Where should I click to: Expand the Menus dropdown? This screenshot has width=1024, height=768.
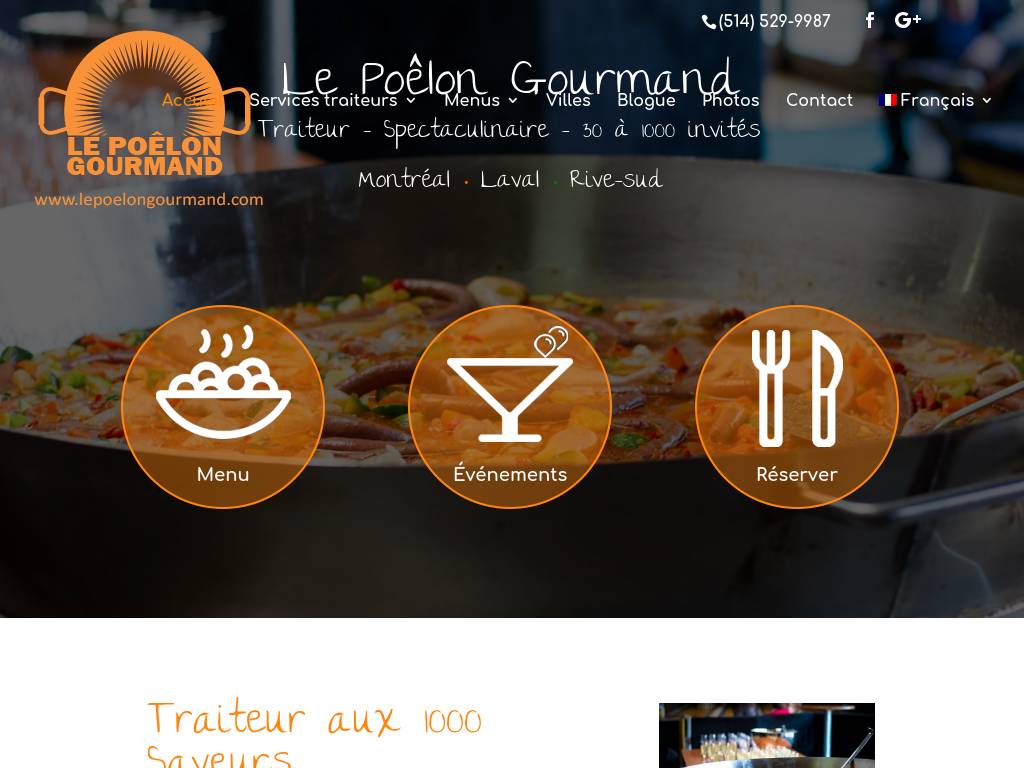click(x=480, y=100)
